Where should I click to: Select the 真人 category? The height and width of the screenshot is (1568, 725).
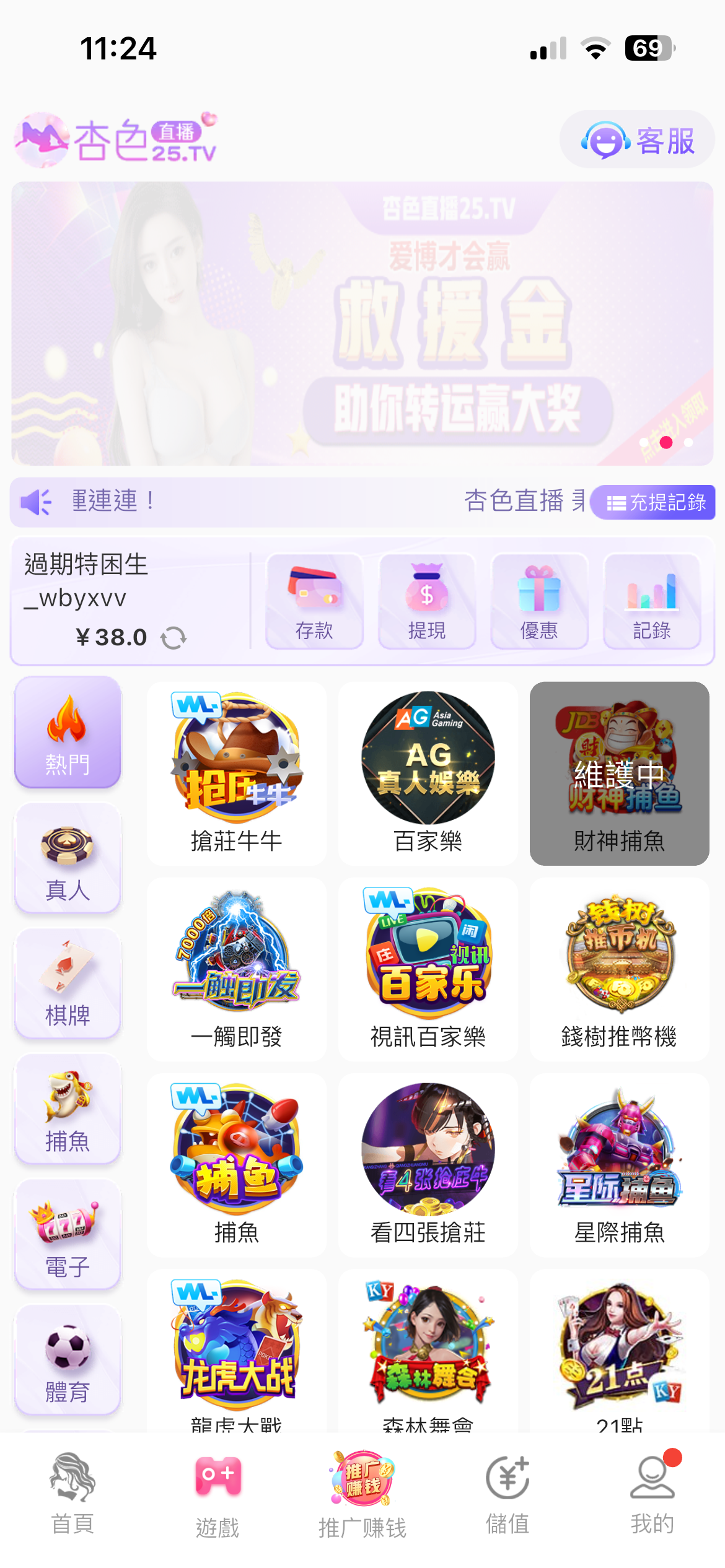[68, 859]
